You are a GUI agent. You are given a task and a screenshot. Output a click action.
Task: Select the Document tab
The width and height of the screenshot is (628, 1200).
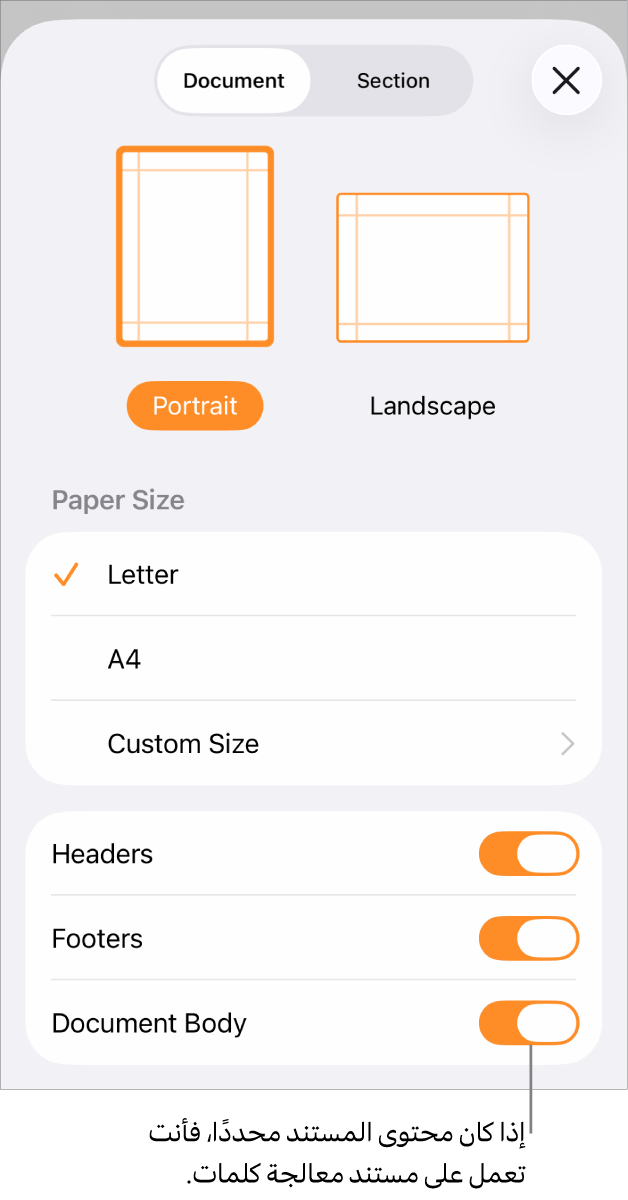(x=234, y=81)
